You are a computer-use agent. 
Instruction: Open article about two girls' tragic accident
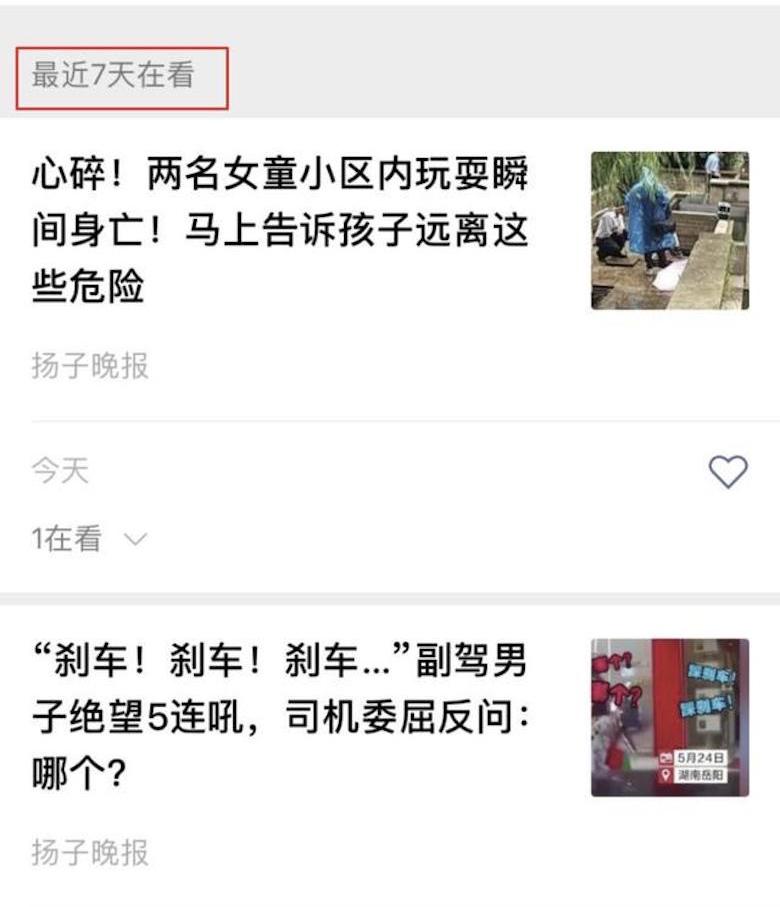coord(280,220)
